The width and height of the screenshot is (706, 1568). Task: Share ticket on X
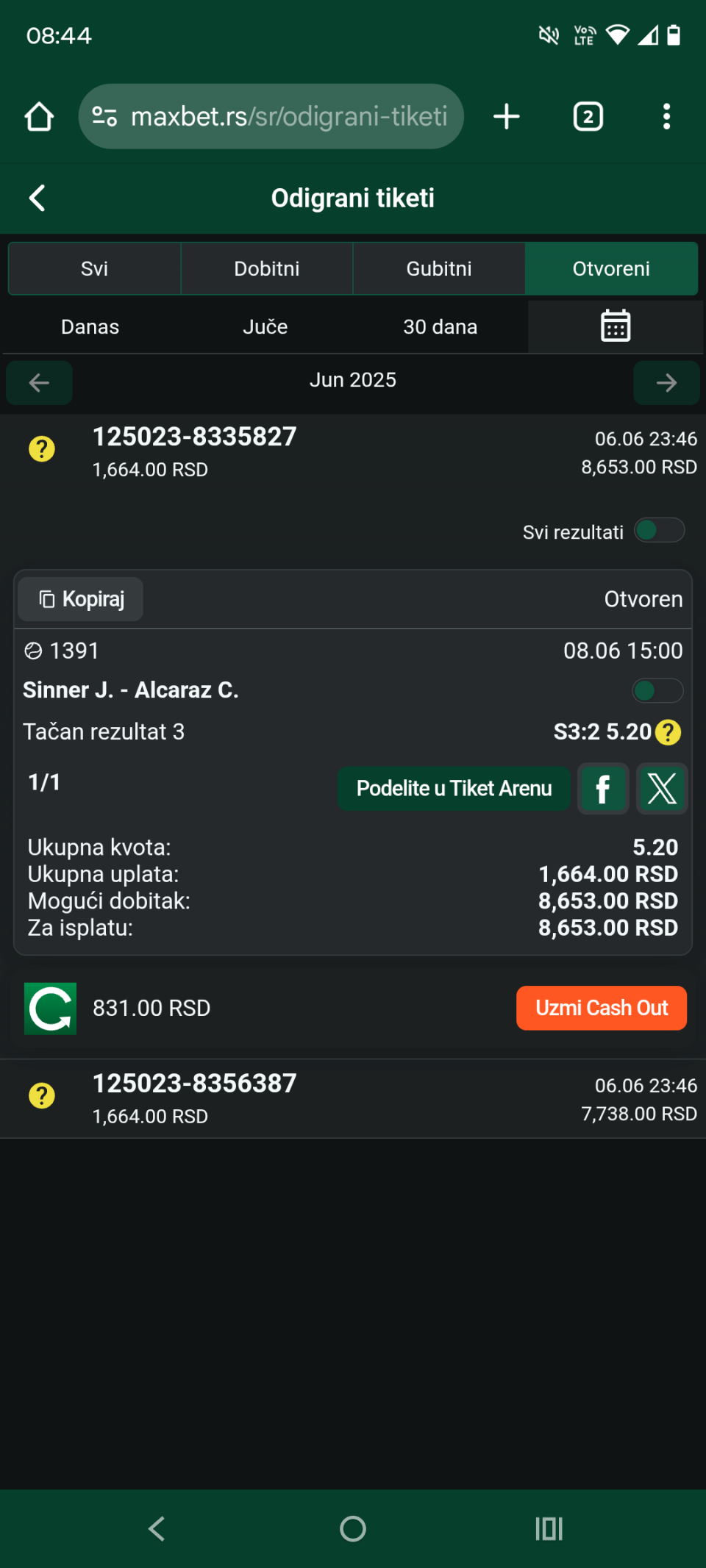pos(662,788)
